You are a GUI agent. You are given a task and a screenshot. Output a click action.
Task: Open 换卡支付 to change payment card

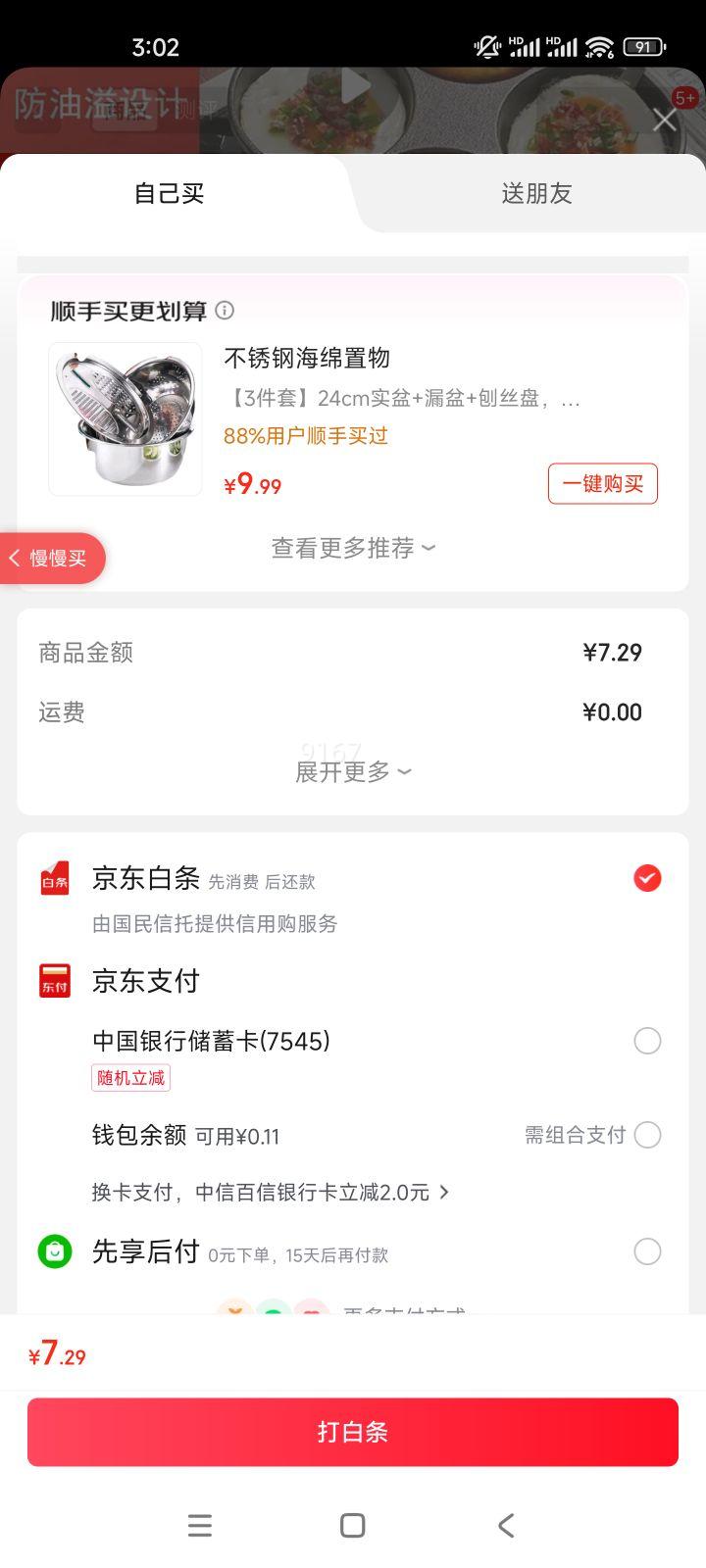click(270, 1193)
